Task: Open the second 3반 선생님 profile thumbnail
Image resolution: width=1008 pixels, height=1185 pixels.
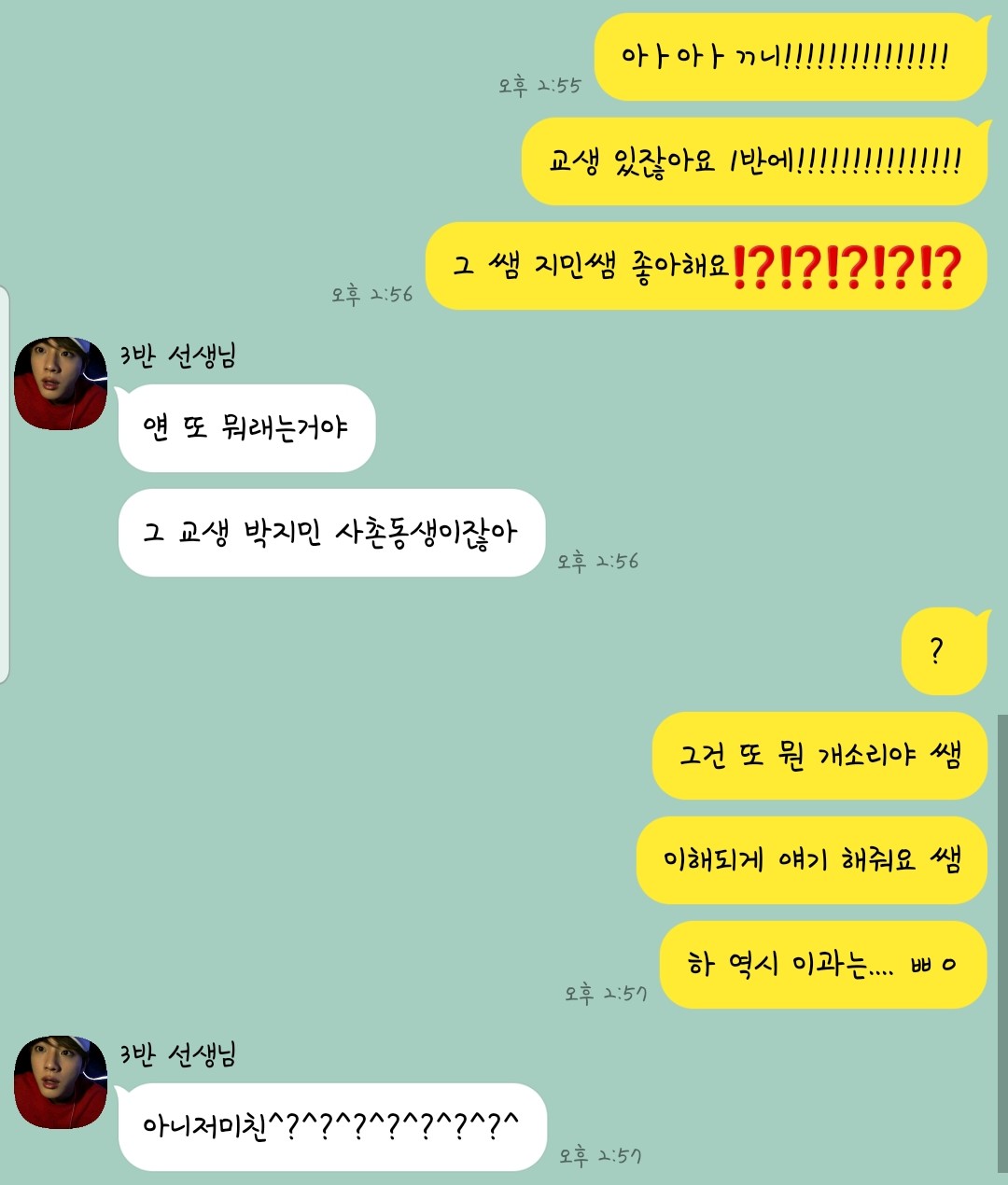Action: [61, 1082]
